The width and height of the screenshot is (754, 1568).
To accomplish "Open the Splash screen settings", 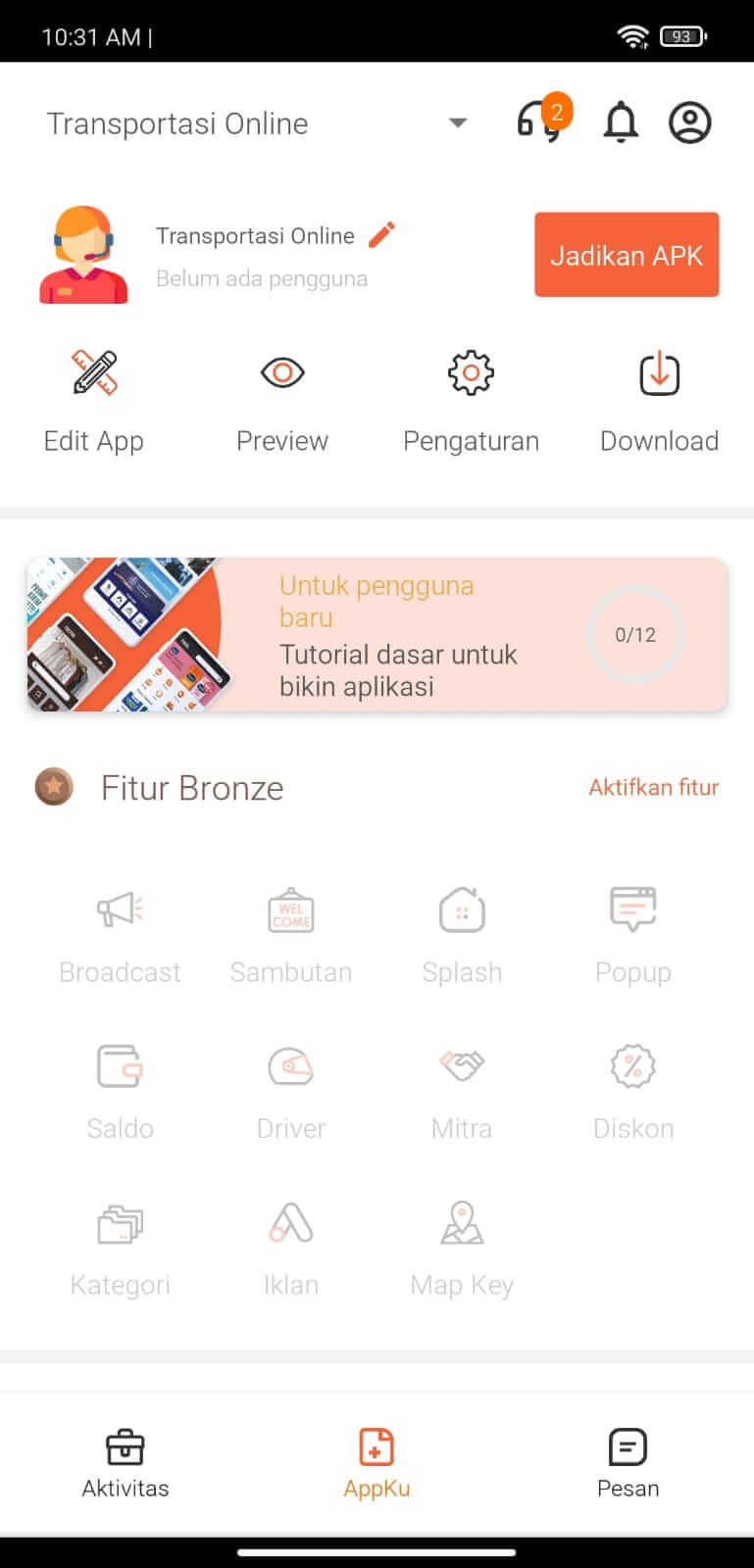I will [461, 931].
